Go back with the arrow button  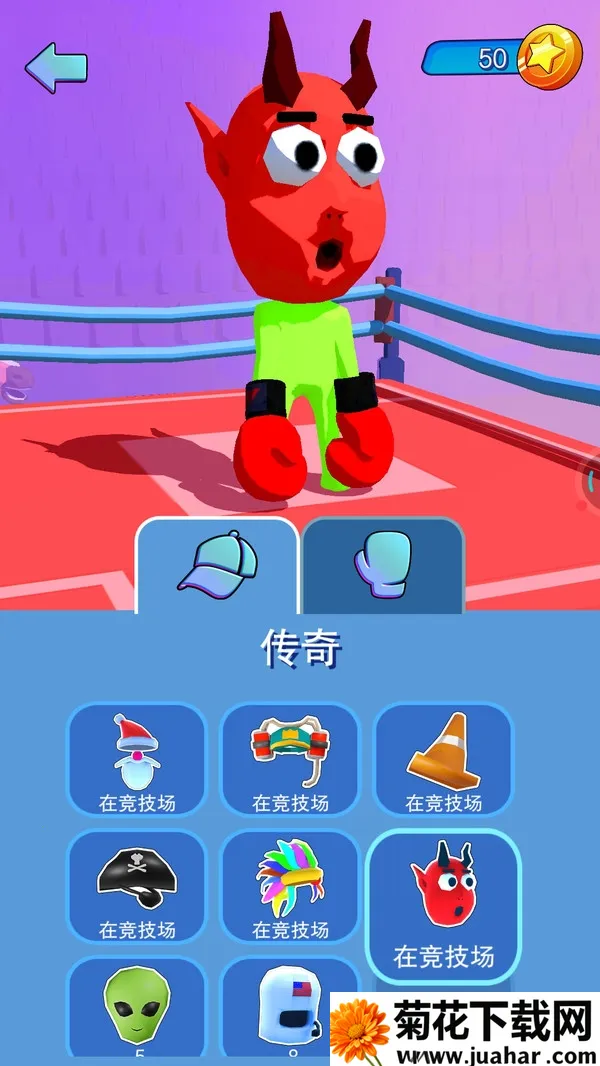pos(56,67)
